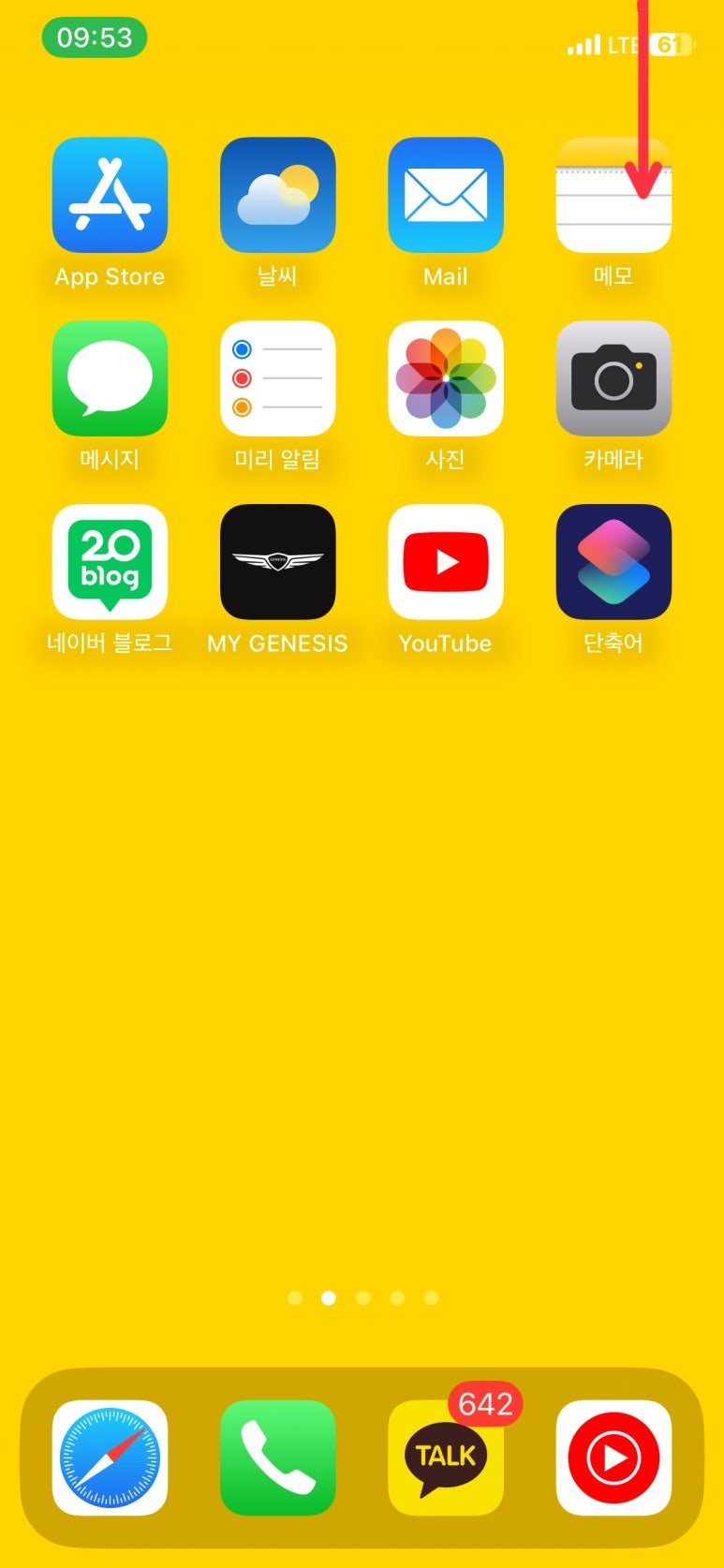
Task: Open the 사진 Photos app
Action: pyautogui.click(x=446, y=378)
